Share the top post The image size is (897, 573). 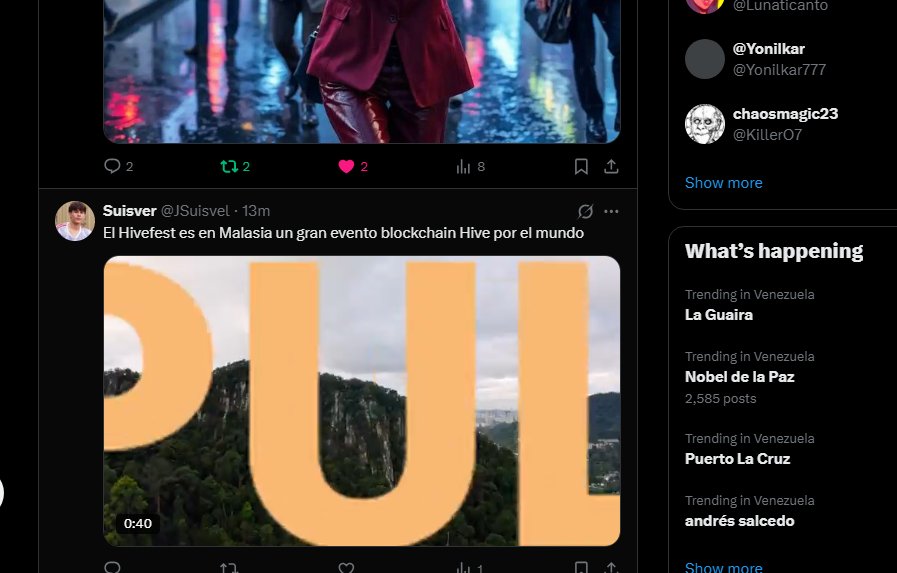611,167
